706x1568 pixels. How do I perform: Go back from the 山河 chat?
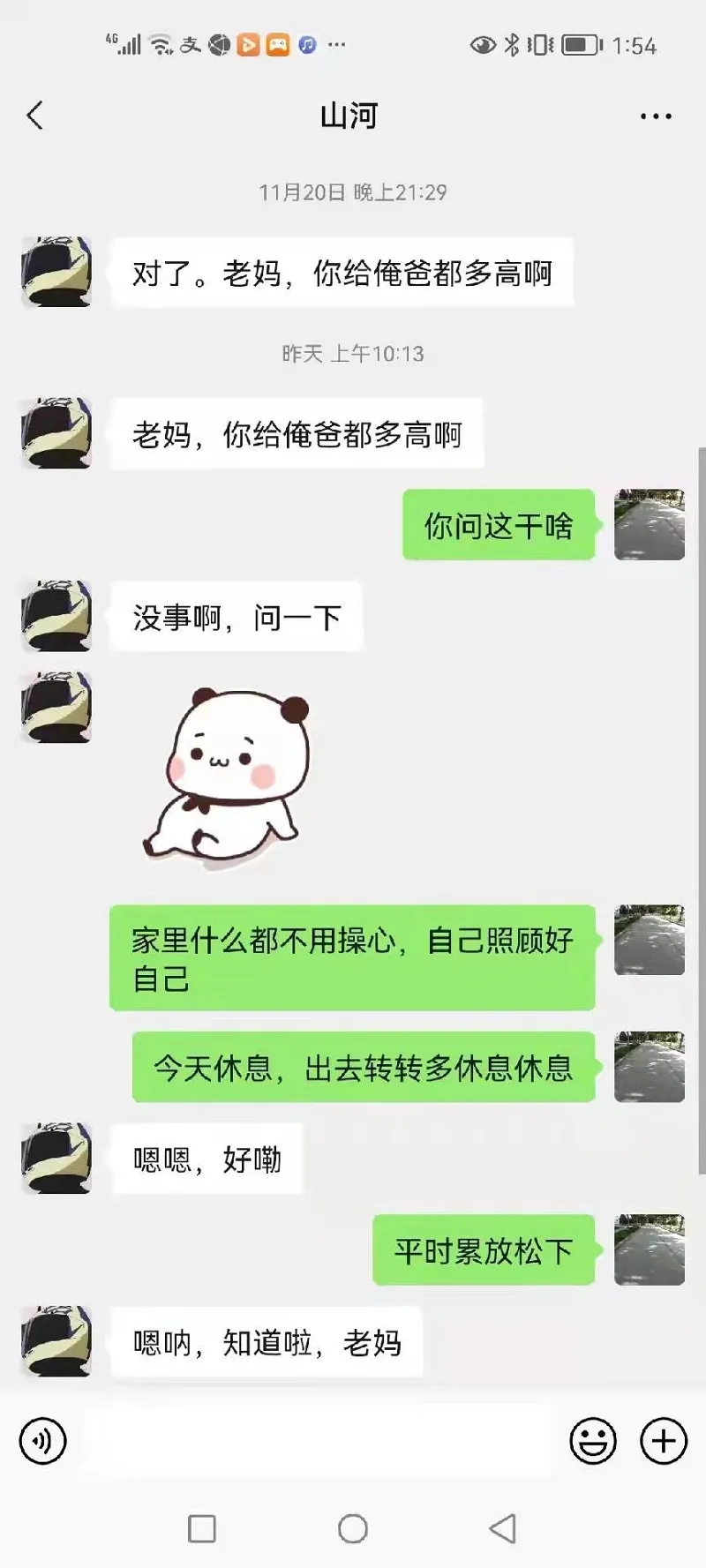[35, 116]
